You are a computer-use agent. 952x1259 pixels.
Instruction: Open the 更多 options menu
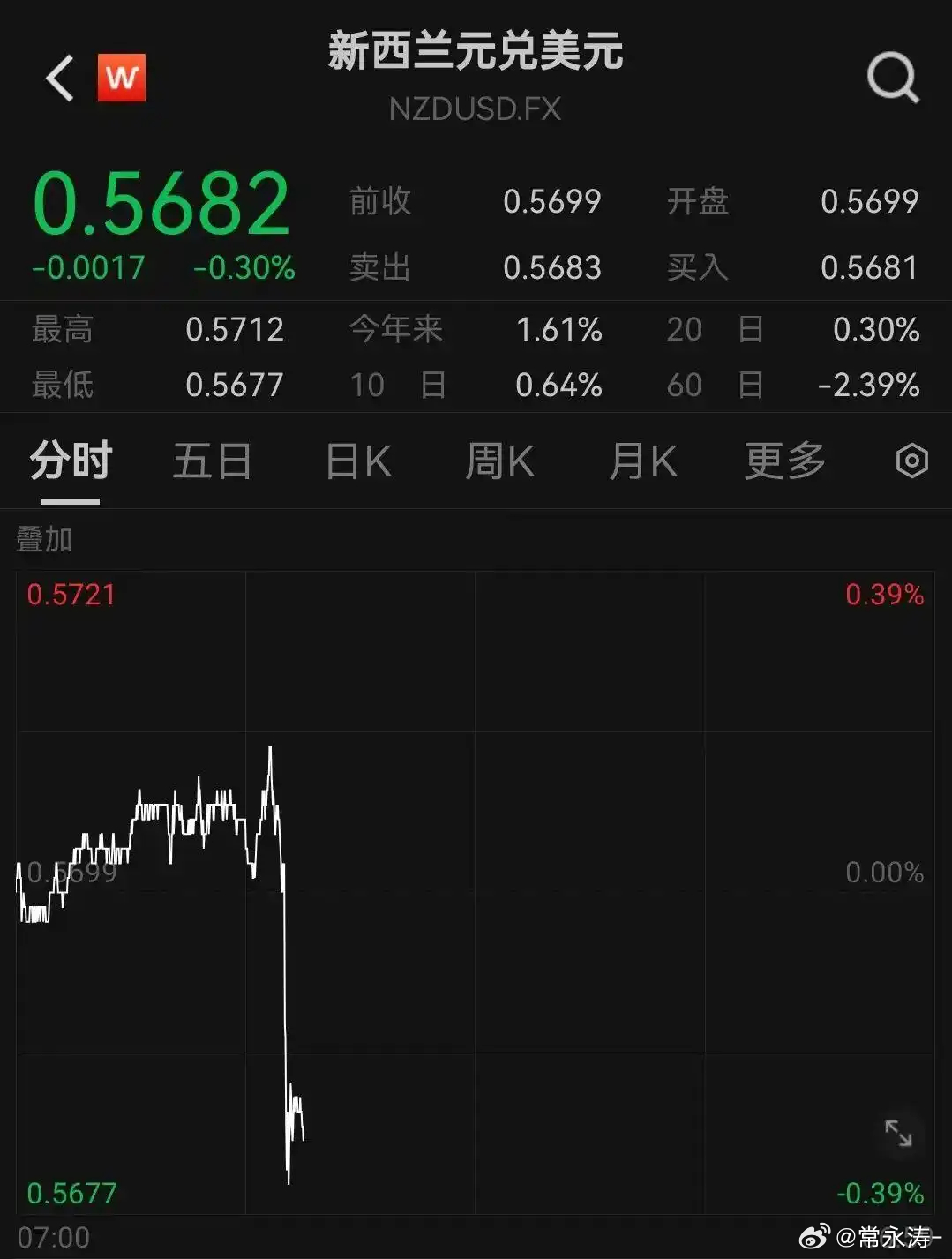(783, 461)
